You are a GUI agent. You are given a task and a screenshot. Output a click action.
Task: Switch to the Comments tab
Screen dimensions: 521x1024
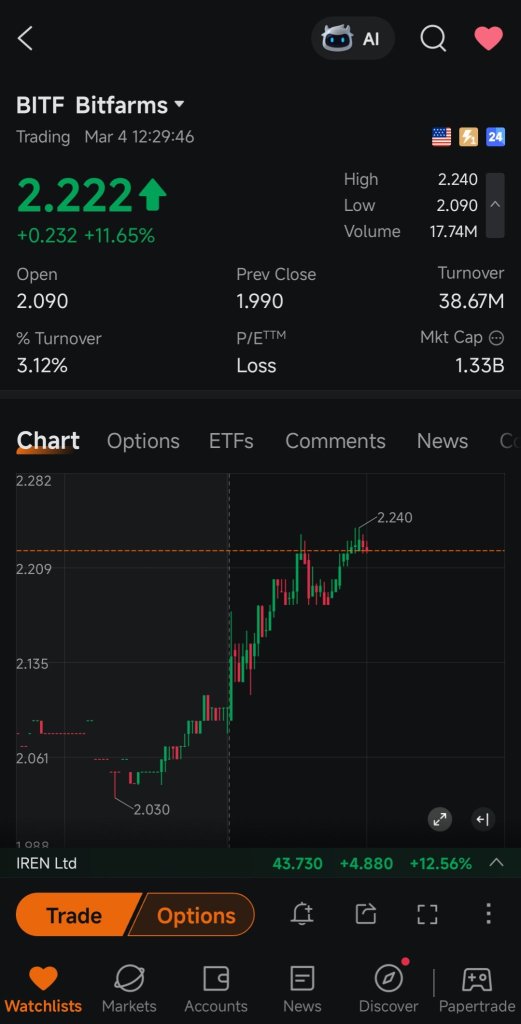(x=335, y=441)
